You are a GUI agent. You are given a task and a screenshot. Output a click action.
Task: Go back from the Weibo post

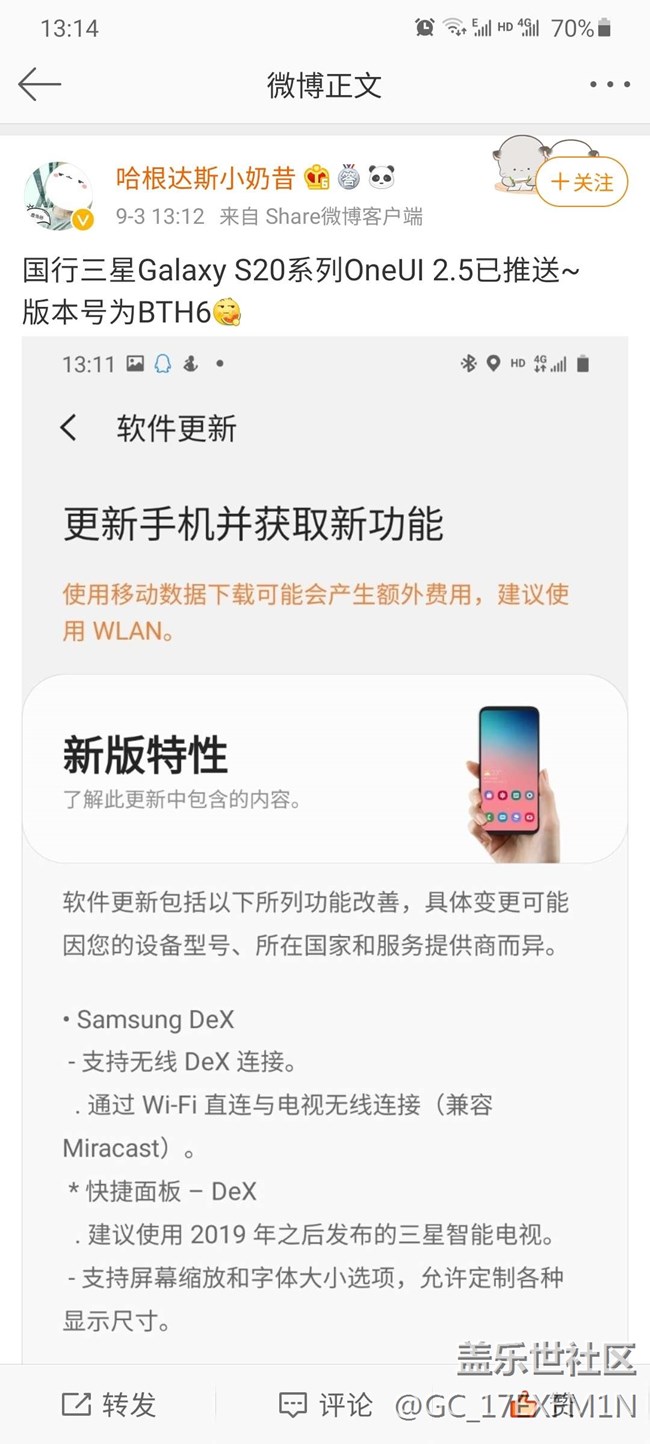40,85
